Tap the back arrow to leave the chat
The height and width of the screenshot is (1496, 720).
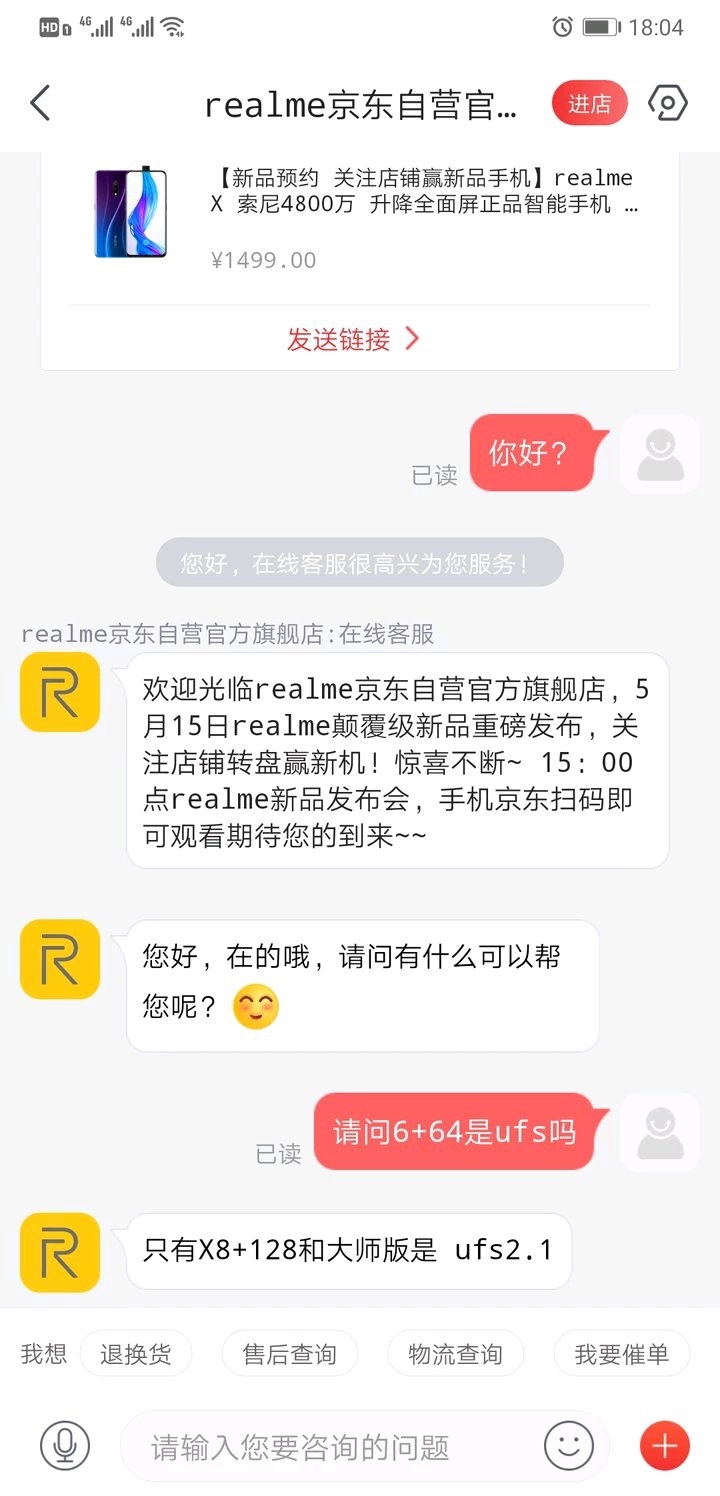[40, 103]
